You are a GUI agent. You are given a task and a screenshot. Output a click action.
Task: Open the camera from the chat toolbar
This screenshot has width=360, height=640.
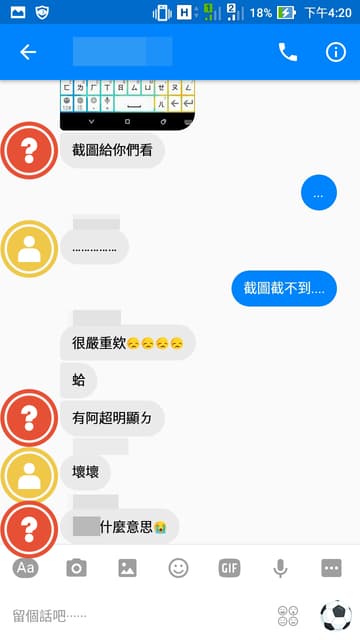(76, 568)
